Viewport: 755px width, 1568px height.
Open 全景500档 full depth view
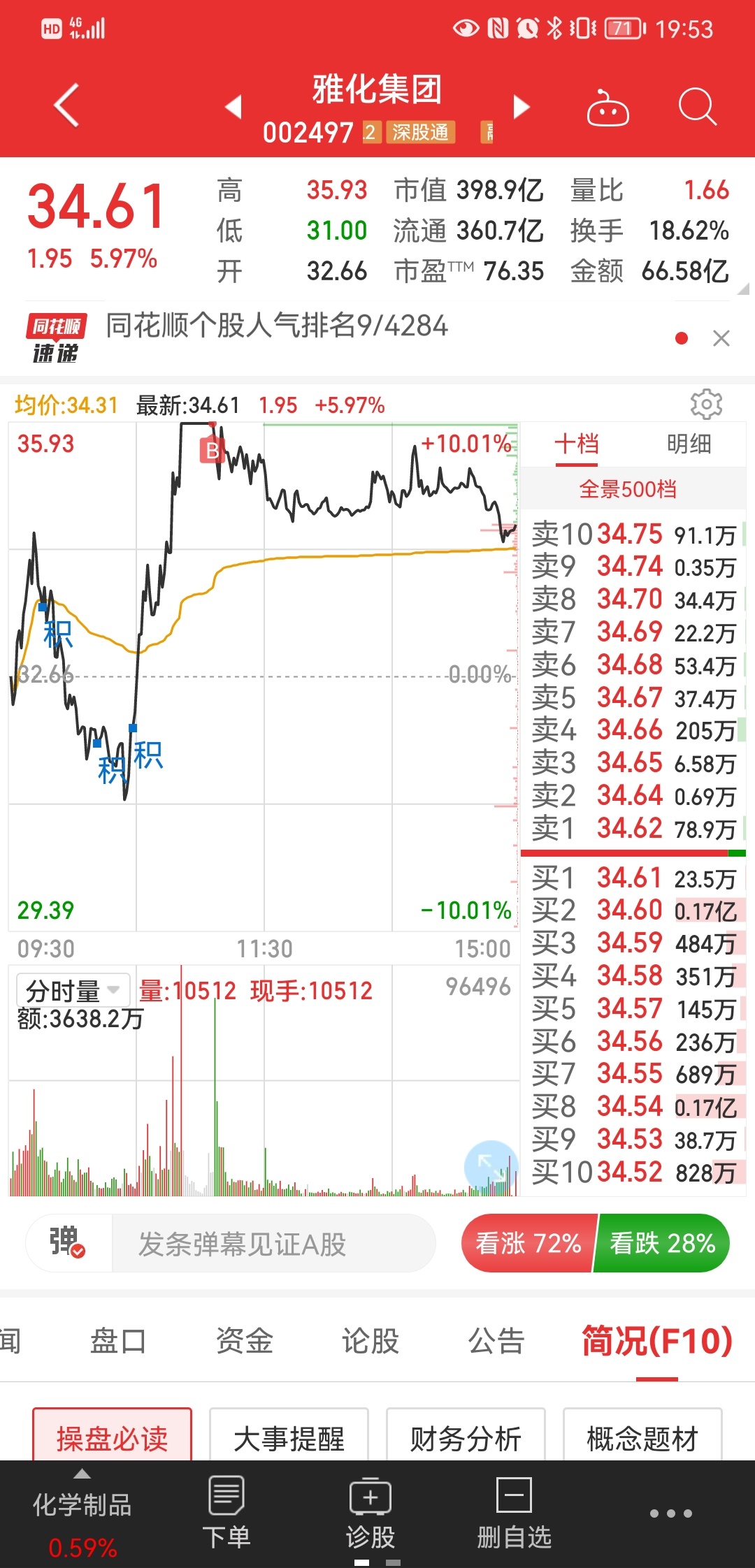pyautogui.click(x=628, y=489)
